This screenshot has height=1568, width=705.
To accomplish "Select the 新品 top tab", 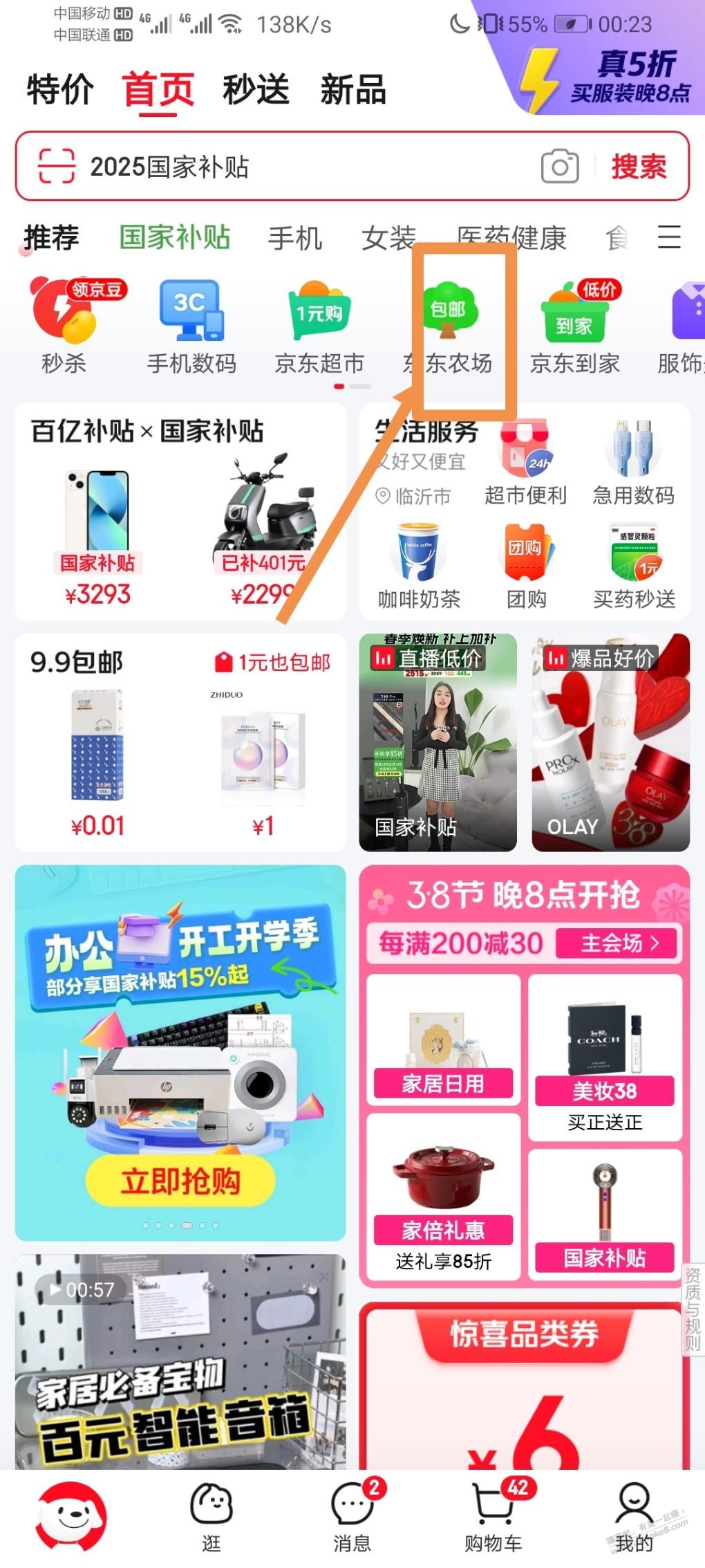I will click(353, 89).
